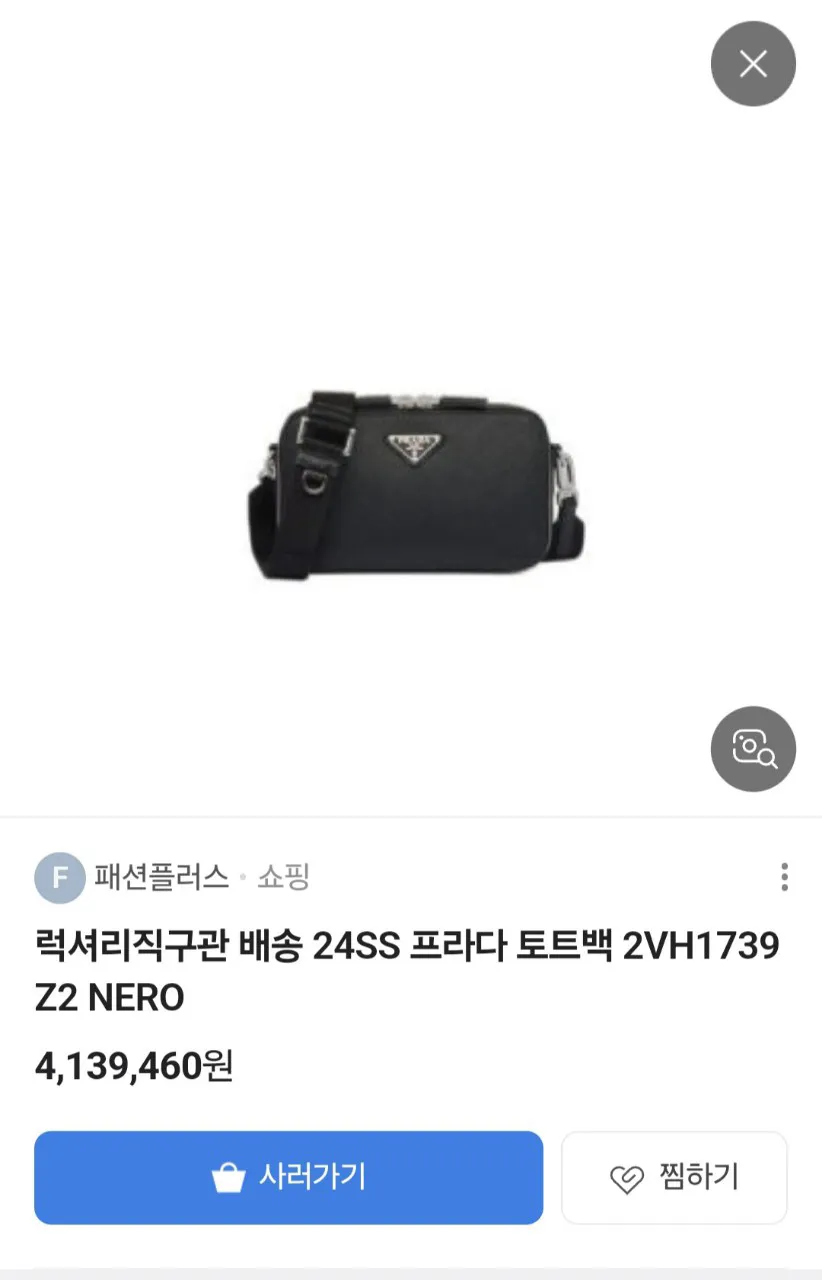Open the overflow menu beside 패션플러스
822x1280 pixels.
784,877
